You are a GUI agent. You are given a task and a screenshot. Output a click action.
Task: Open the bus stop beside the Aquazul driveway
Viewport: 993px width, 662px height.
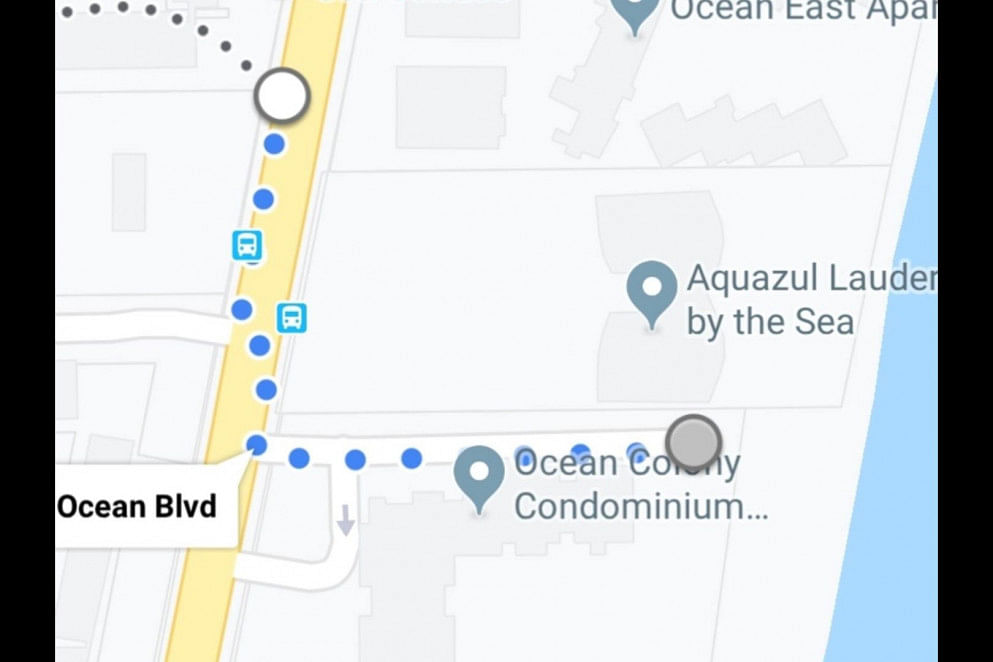(291, 318)
